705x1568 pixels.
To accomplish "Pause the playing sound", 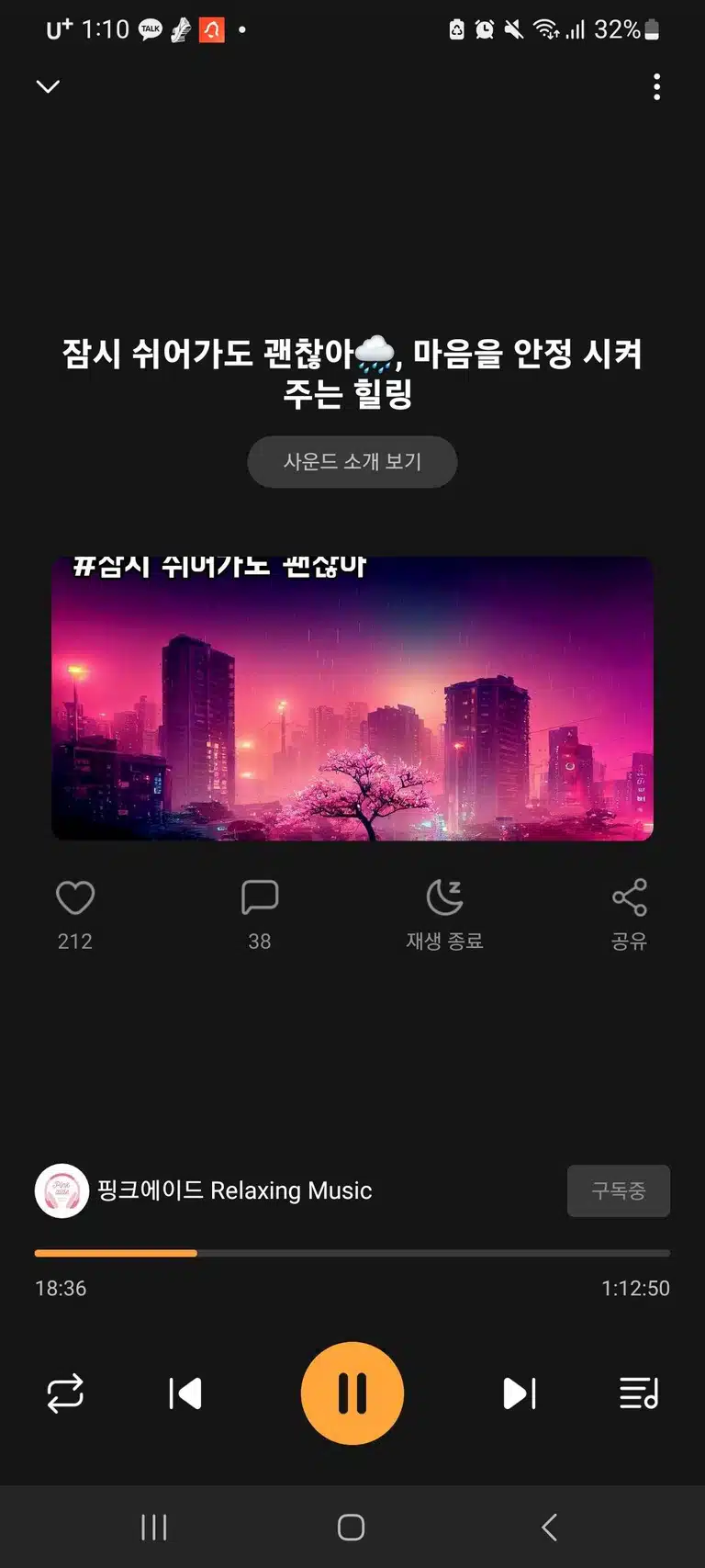I will tap(352, 1393).
